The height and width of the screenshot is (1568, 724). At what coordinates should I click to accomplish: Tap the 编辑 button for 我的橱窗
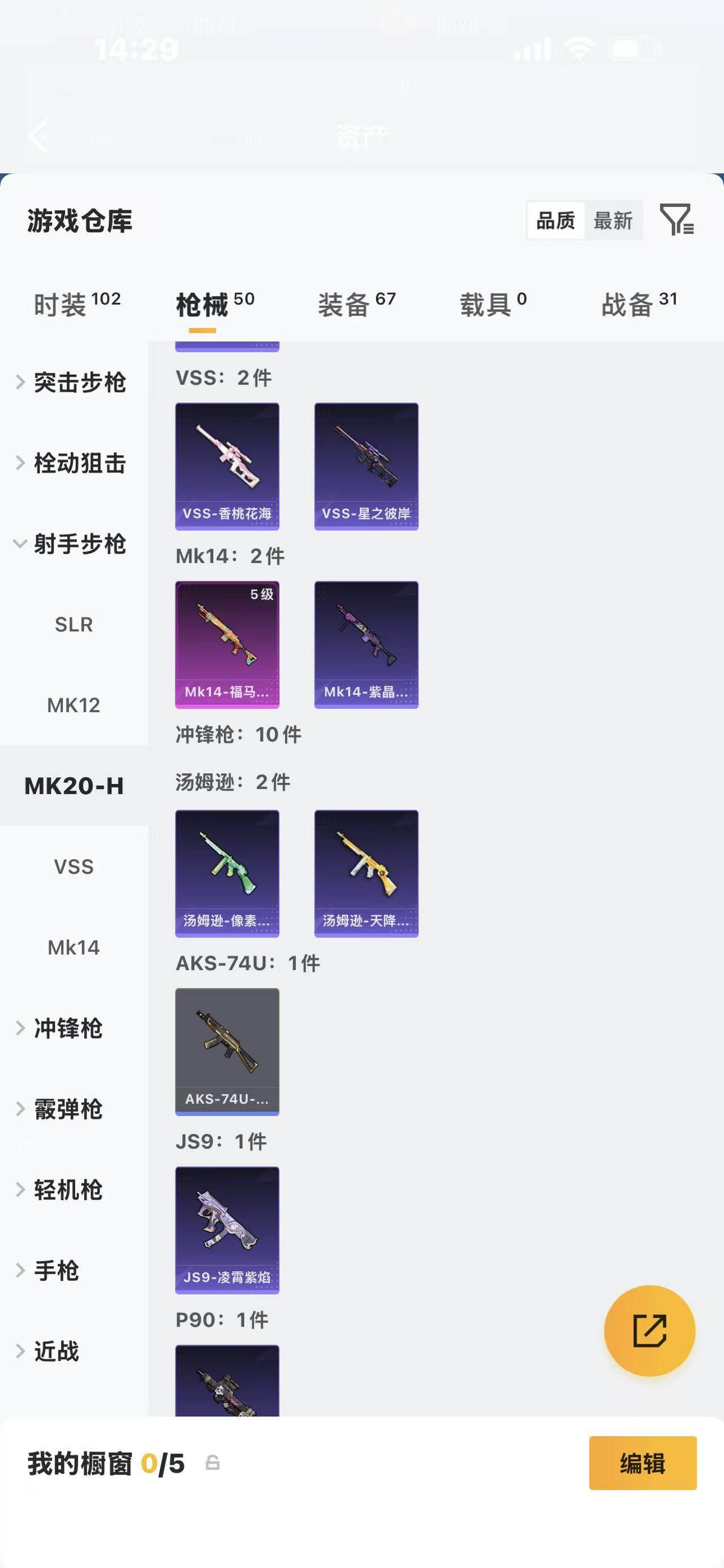[643, 1463]
